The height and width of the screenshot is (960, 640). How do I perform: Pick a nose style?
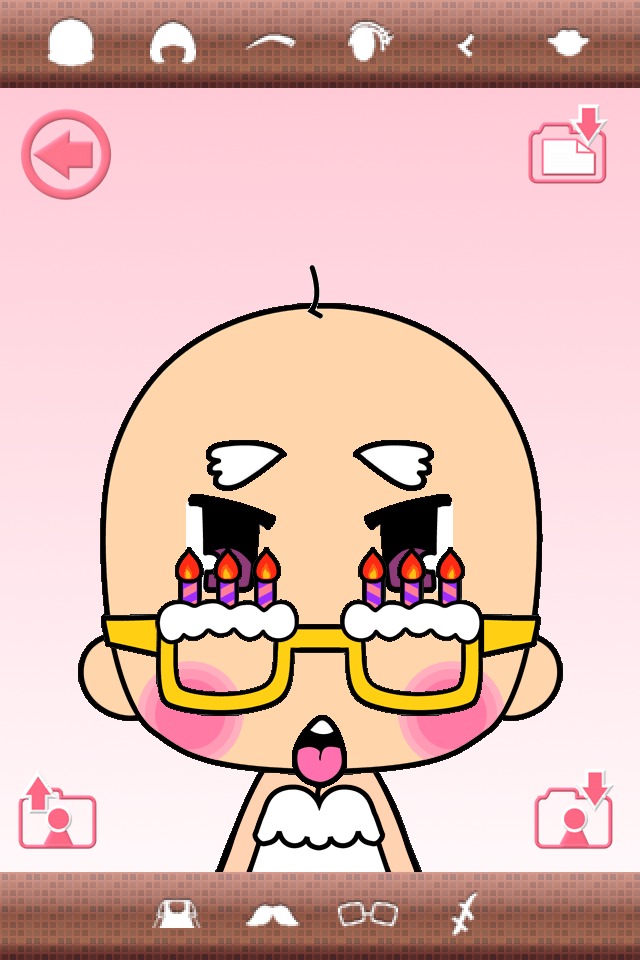pos(466,44)
